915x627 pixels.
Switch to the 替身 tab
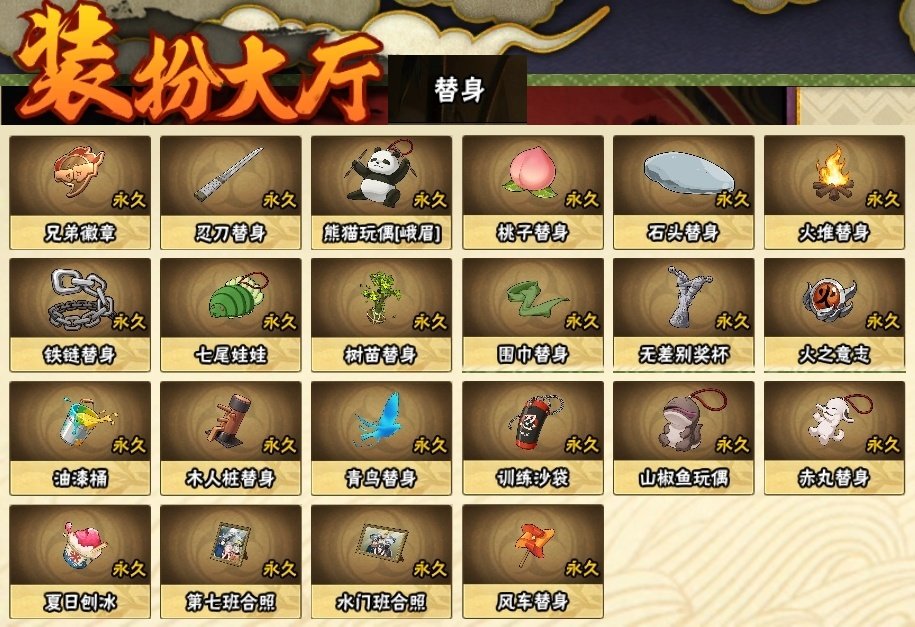coord(459,90)
